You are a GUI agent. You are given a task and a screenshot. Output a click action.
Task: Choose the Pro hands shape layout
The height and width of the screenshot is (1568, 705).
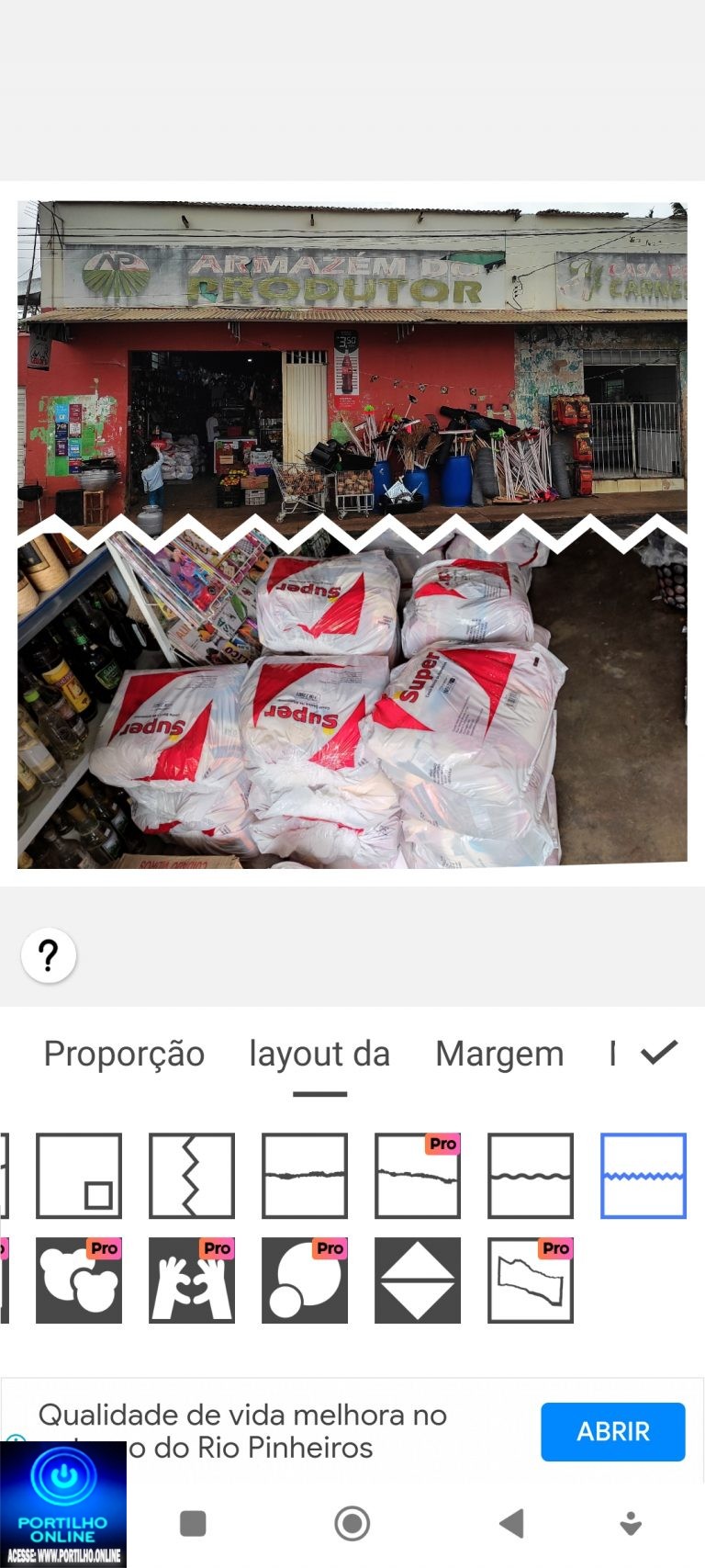coord(192,1280)
